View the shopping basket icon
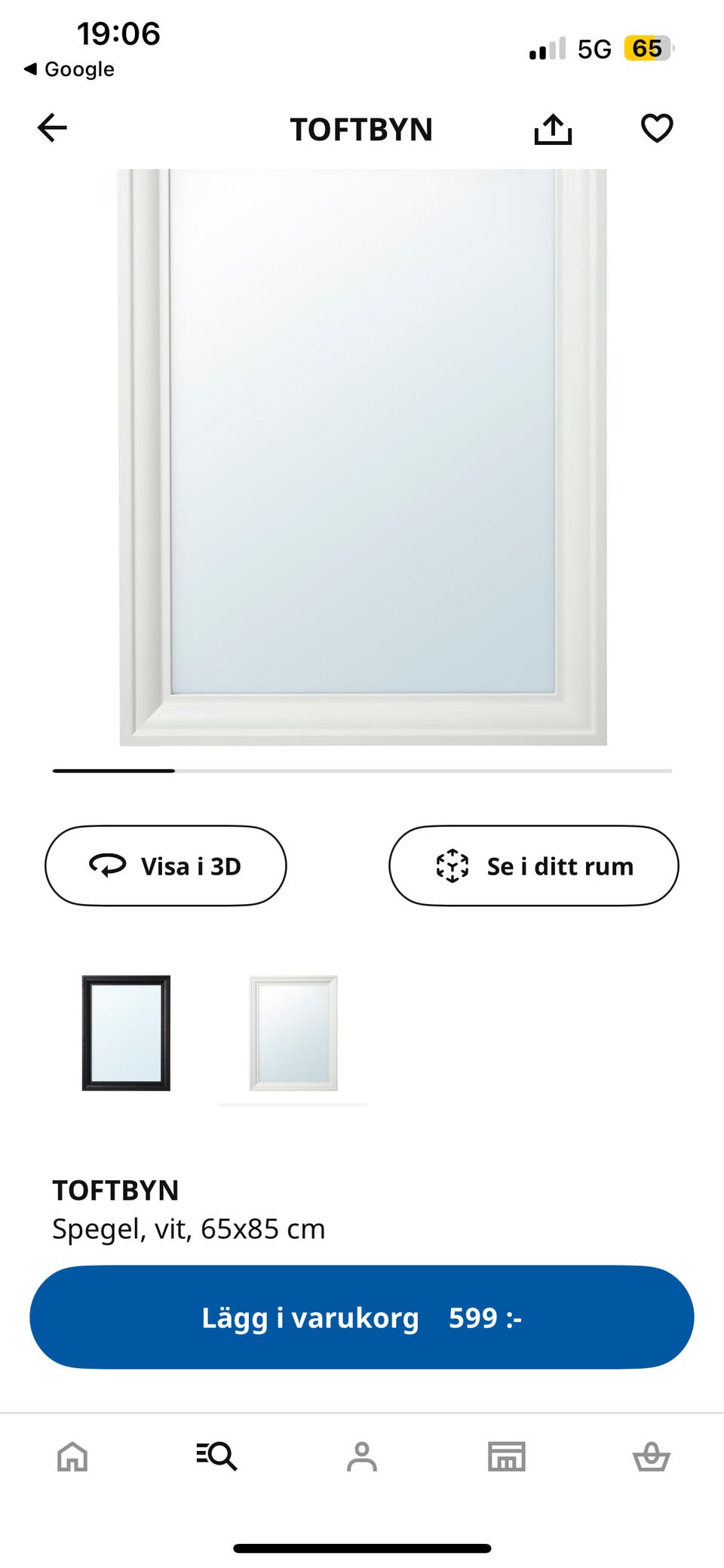This screenshot has width=724, height=1568. (652, 1457)
